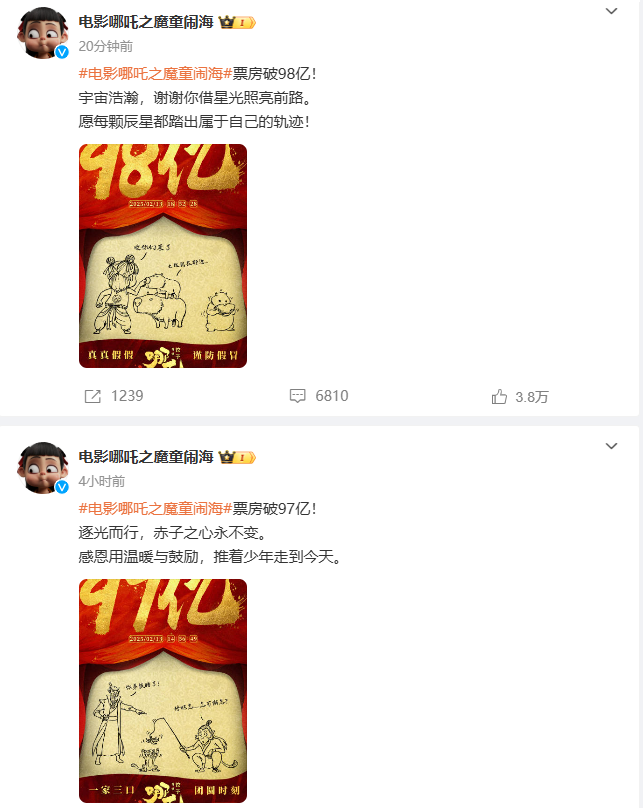Expand the chevron menu on the 97亿 post
Screen dimensions: 643x808
pyautogui.click(x=611, y=445)
